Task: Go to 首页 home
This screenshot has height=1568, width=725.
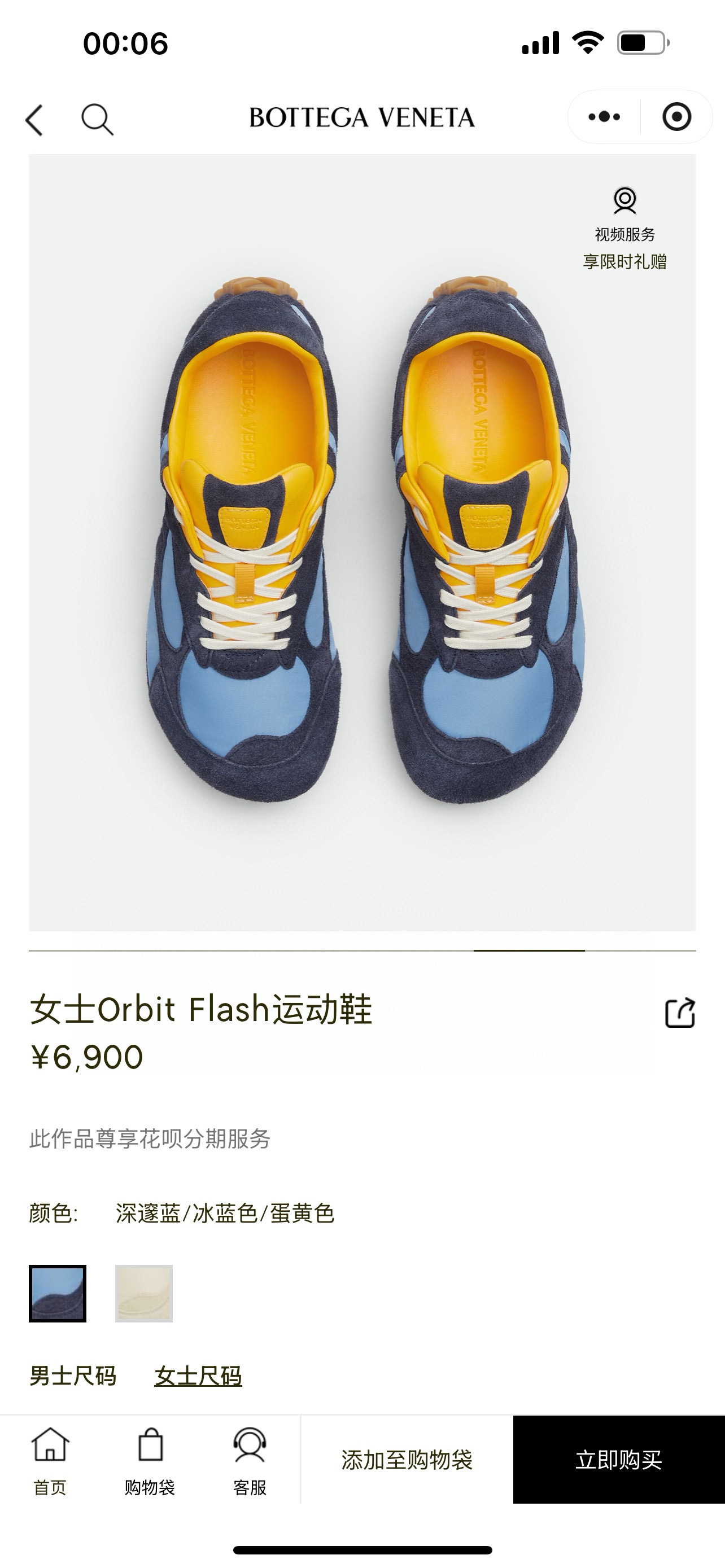Action: pos(50,1461)
